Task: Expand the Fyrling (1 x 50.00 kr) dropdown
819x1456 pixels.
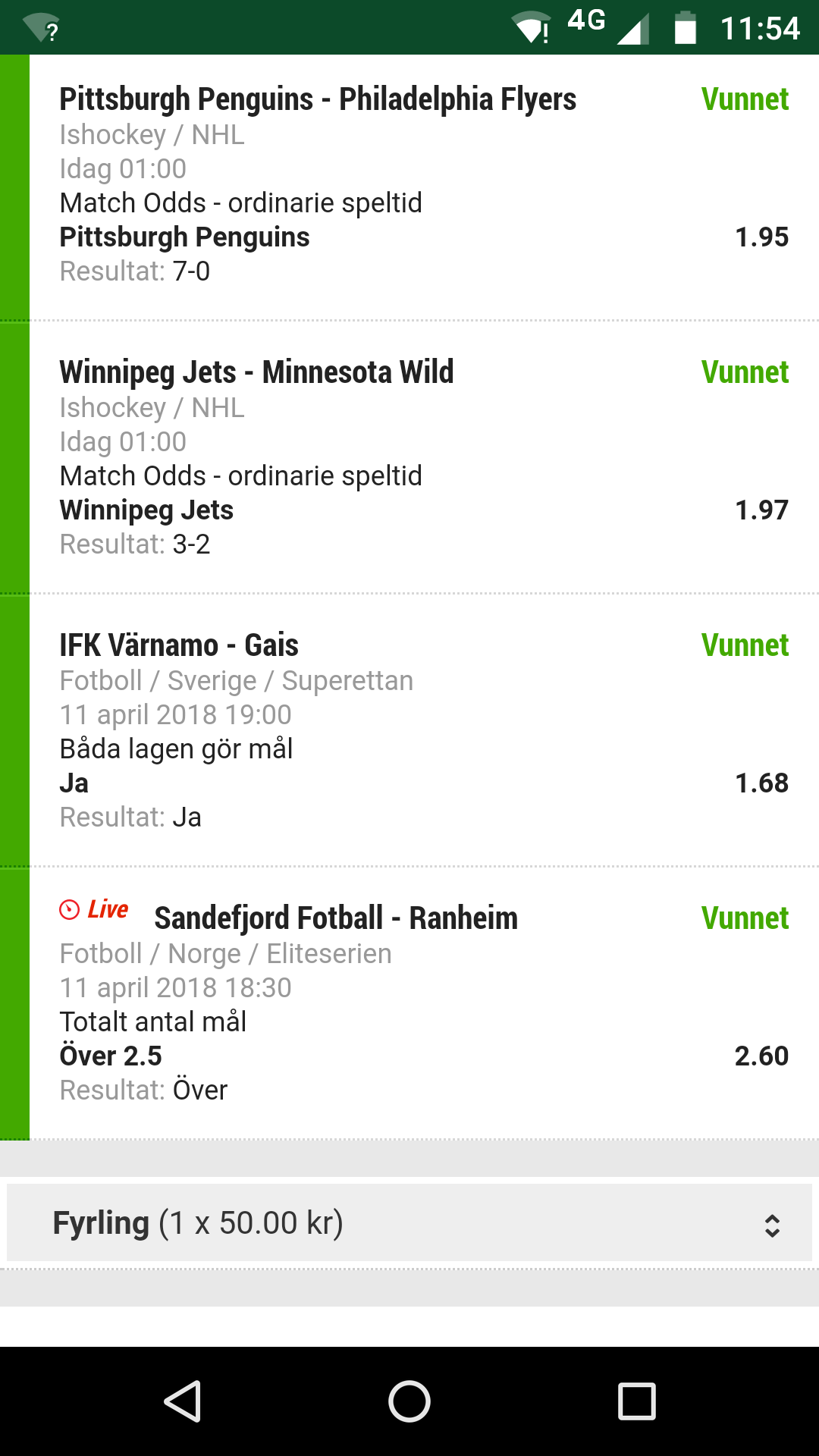Action: click(x=409, y=1222)
